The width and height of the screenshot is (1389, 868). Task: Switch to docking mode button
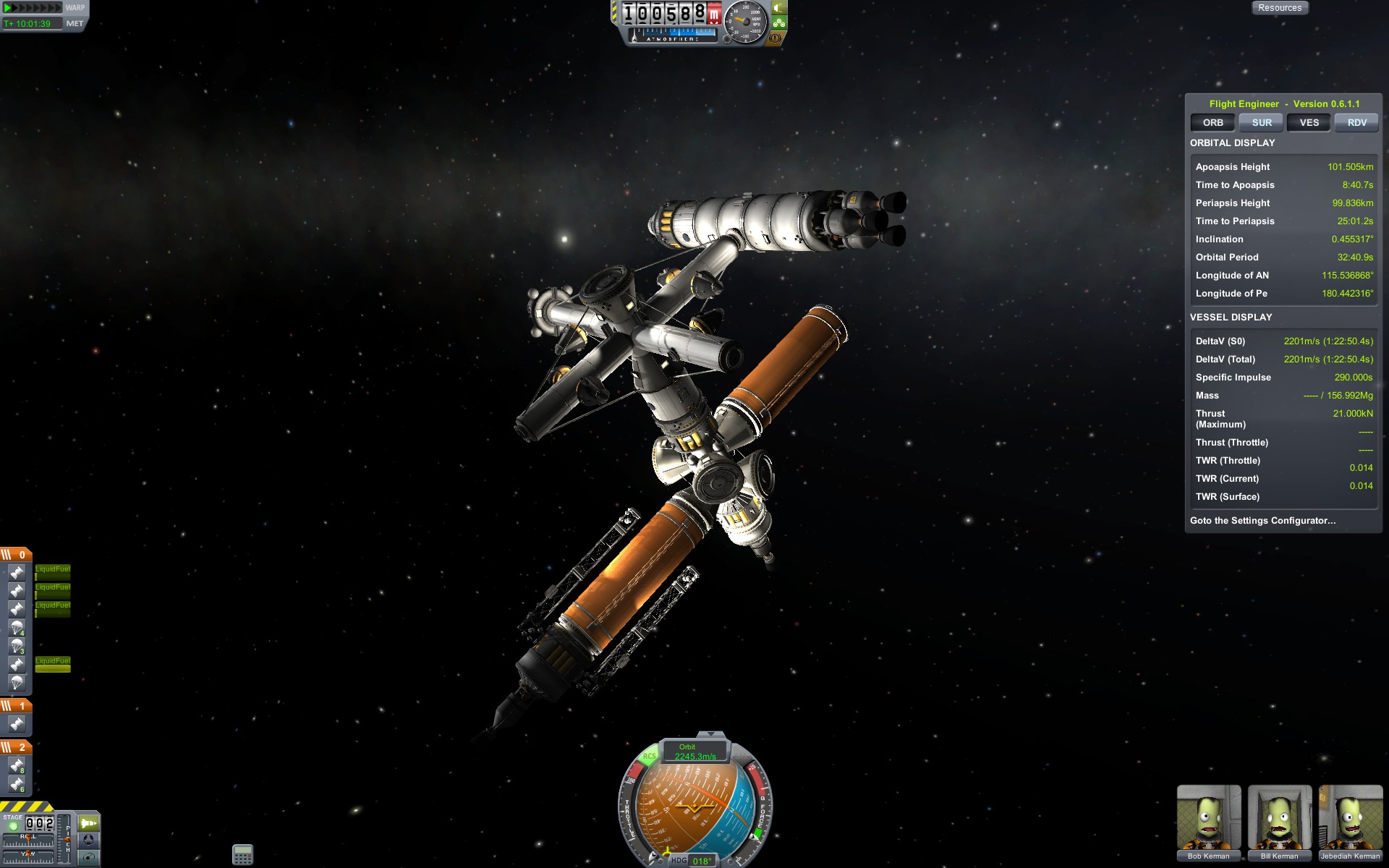point(88,840)
